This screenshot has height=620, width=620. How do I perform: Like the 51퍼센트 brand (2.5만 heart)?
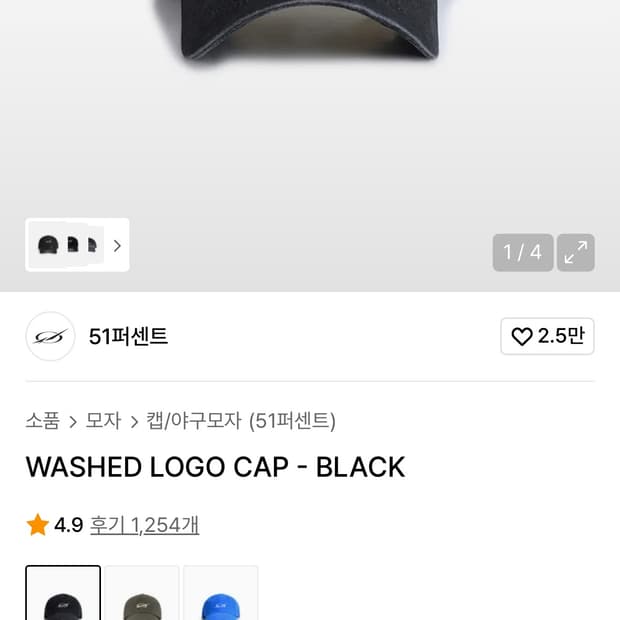click(x=547, y=337)
